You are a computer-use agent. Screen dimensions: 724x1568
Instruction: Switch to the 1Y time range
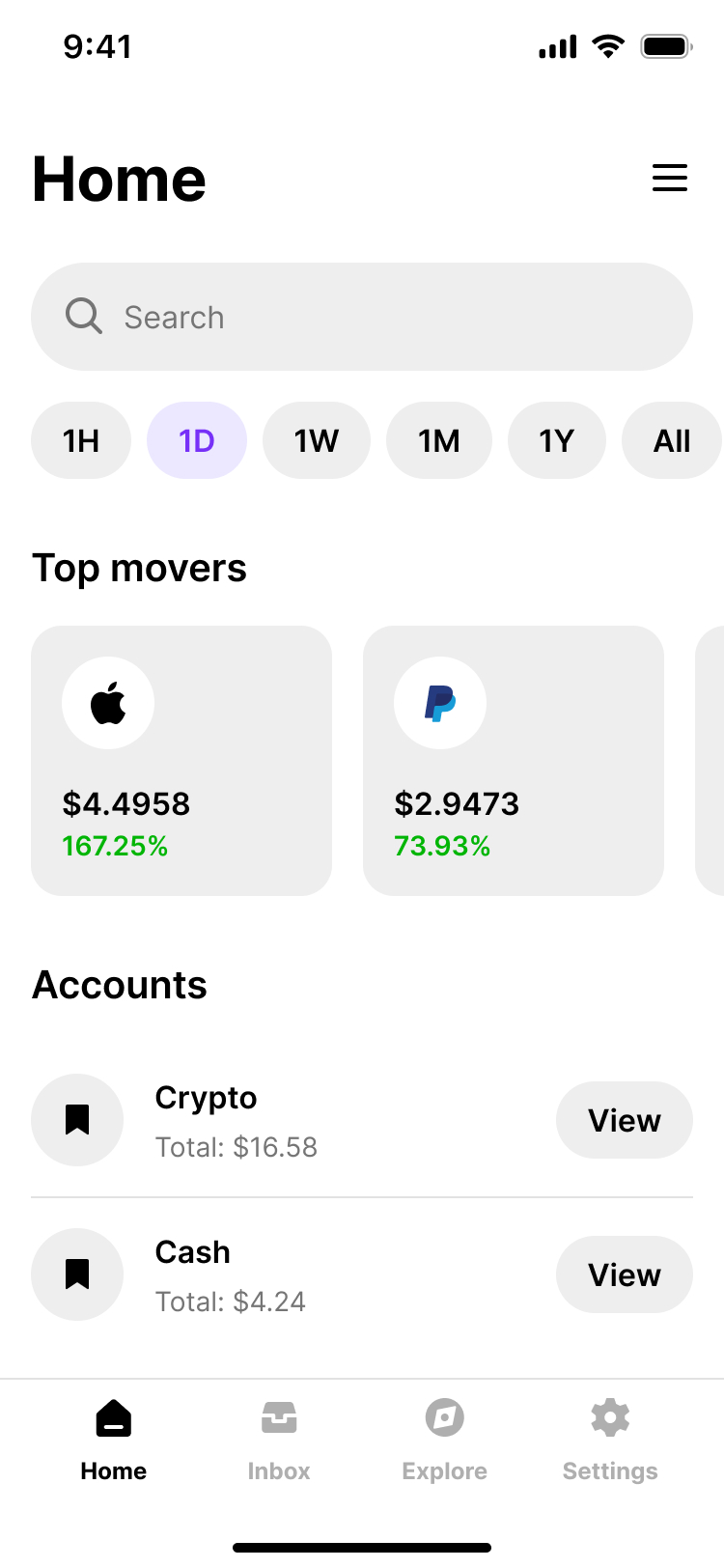pos(557,440)
